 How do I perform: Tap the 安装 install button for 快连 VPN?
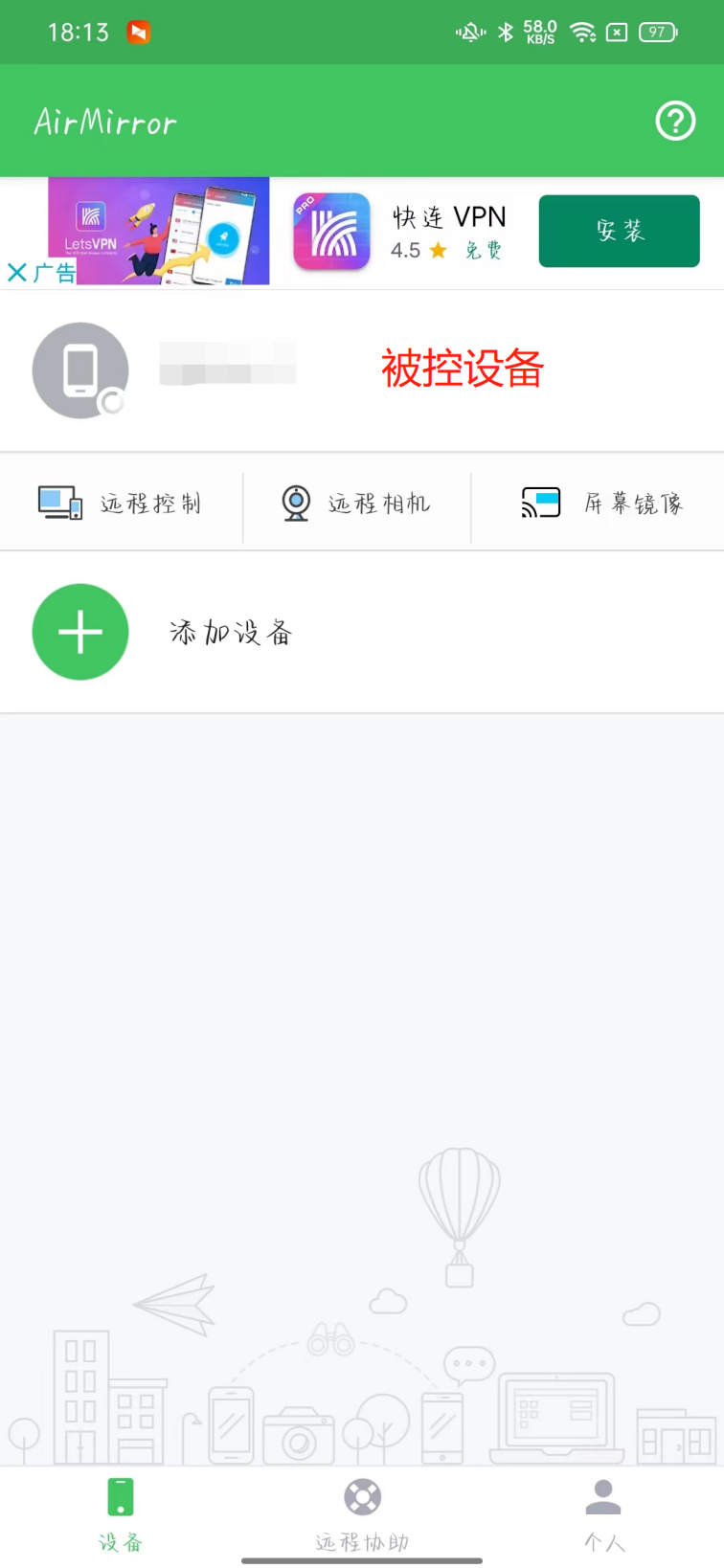click(x=619, y=231)
